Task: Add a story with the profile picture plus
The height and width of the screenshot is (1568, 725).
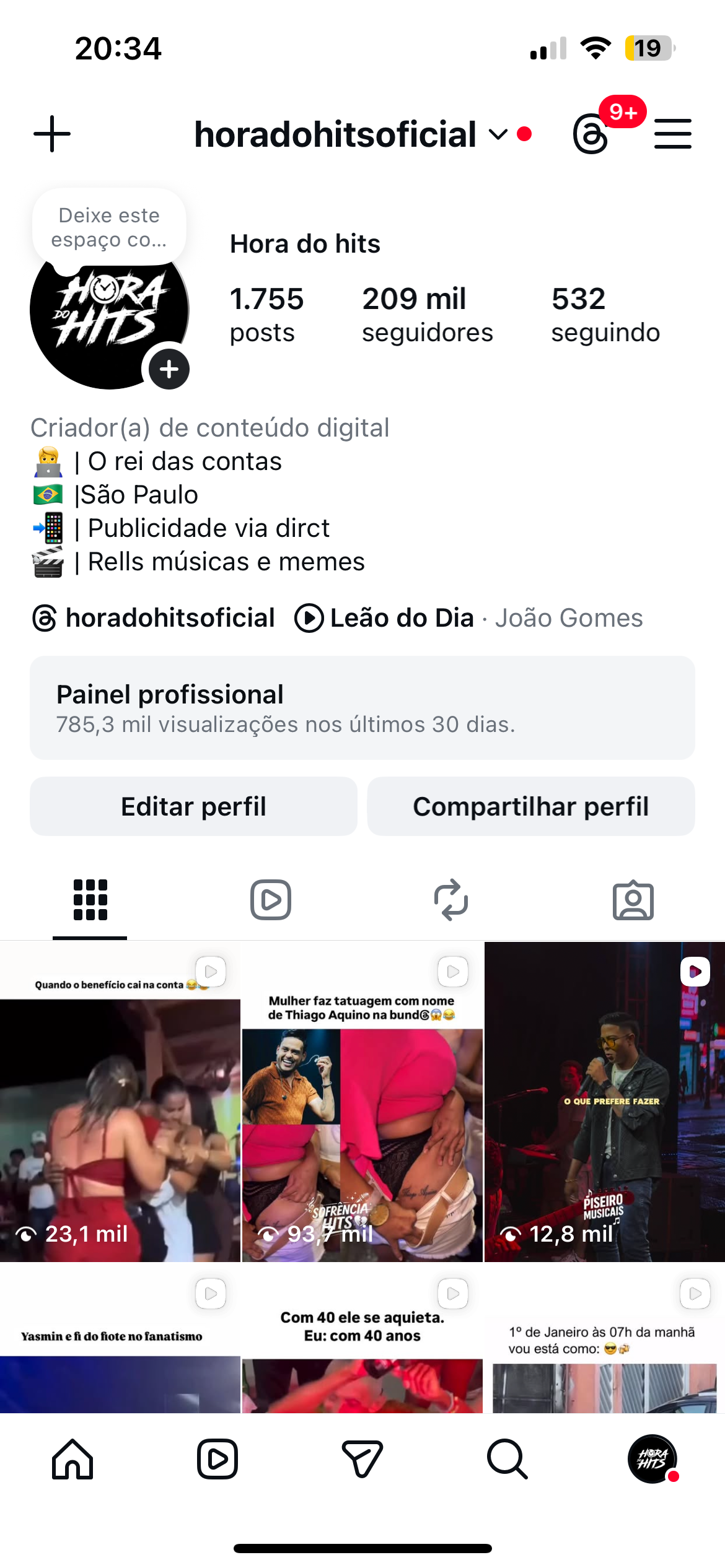Action: (x=169, y=369)
